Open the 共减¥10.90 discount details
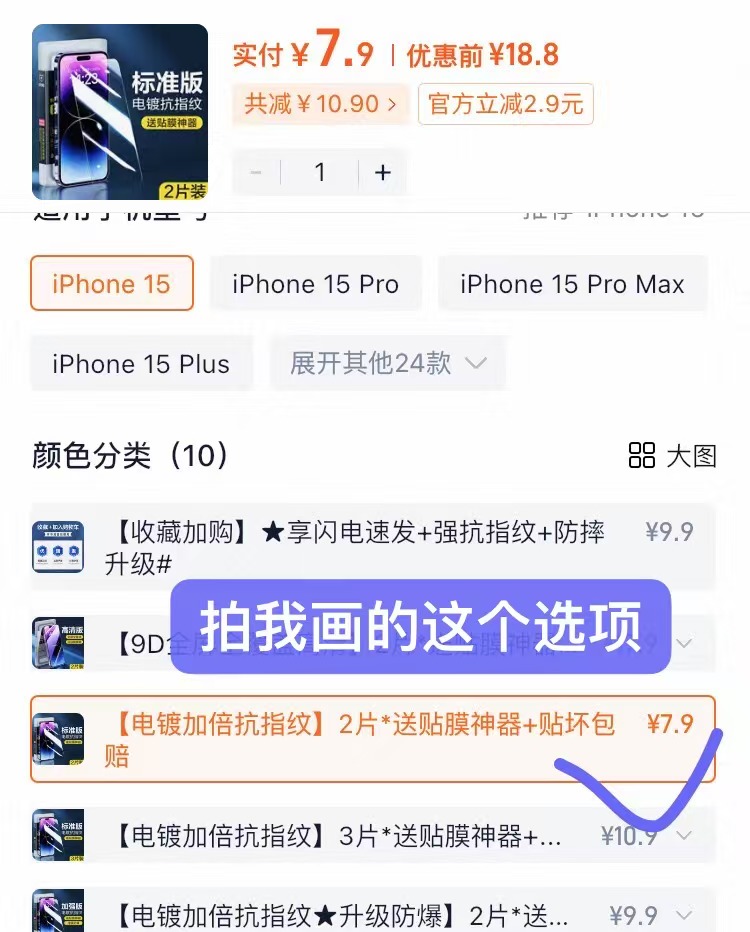 (320, 103)
